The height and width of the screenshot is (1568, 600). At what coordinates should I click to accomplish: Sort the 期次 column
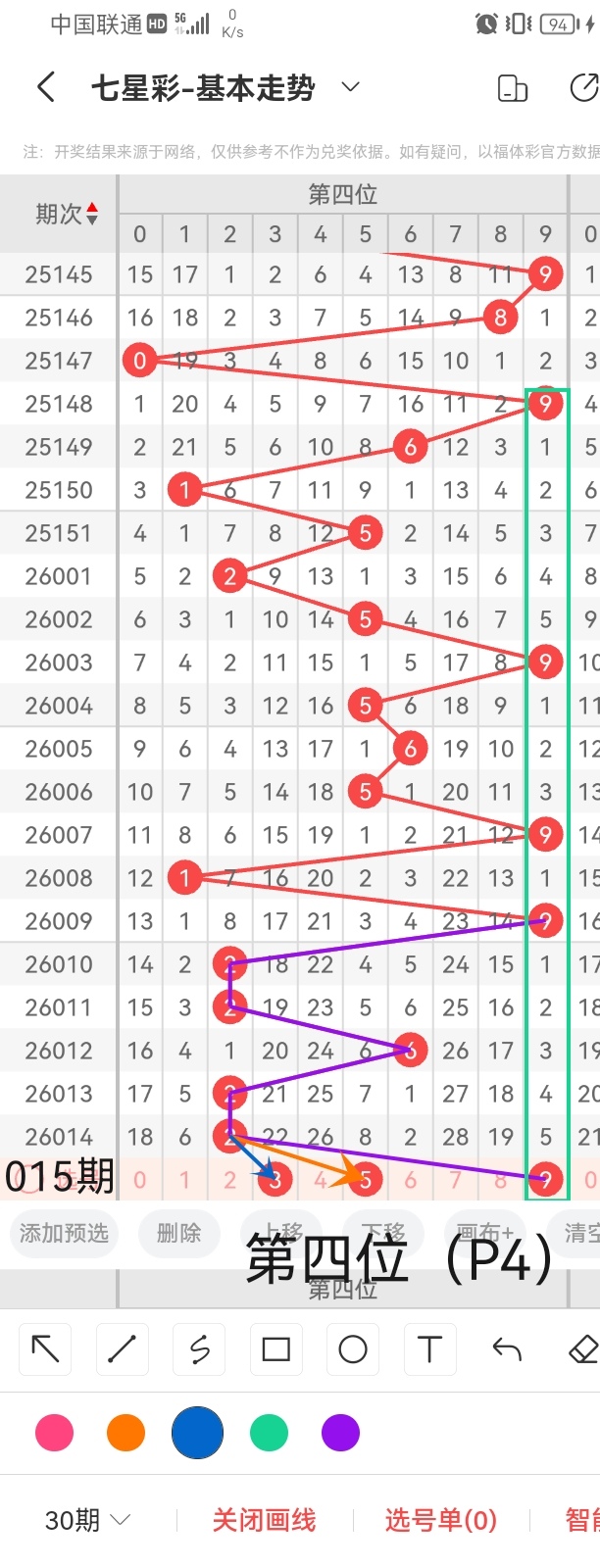pos(66,214)
